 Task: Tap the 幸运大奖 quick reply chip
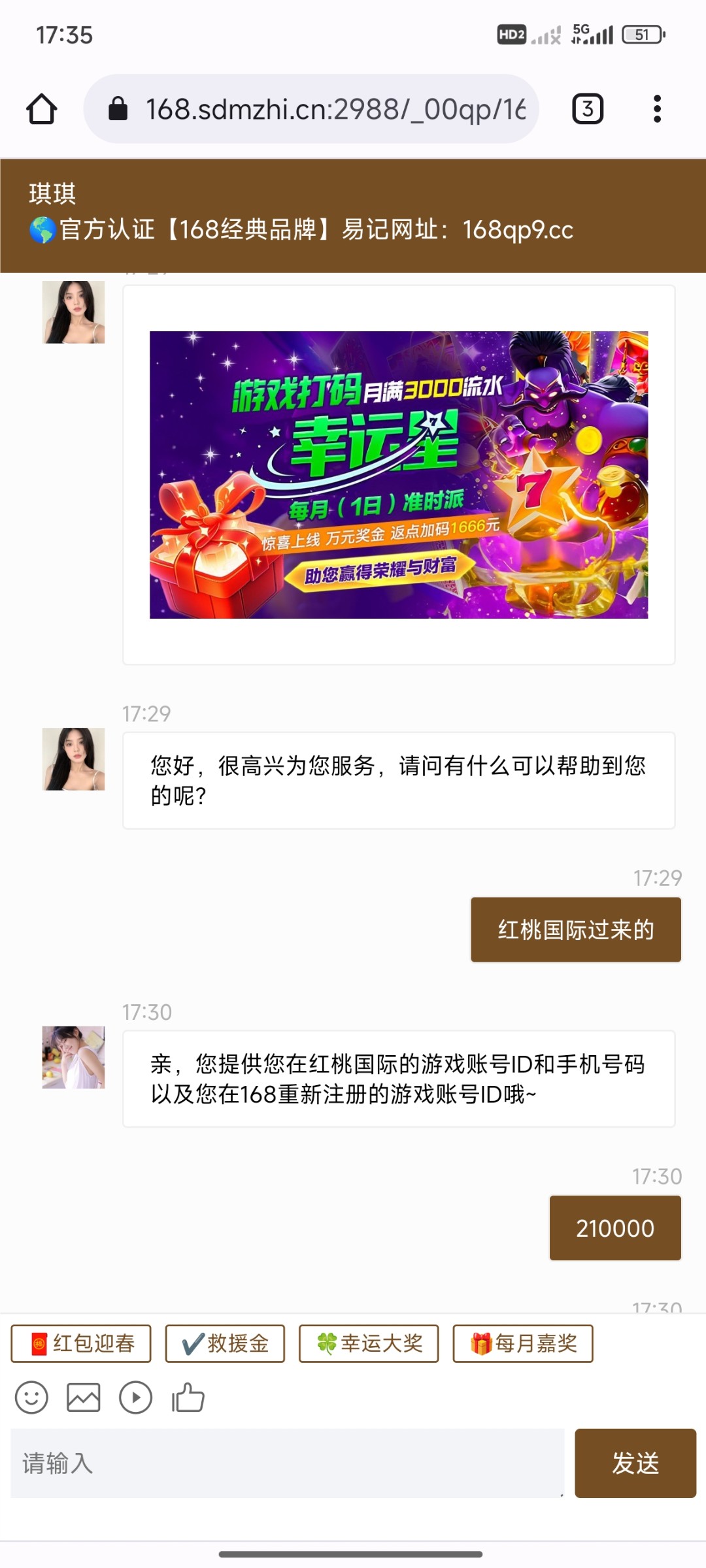(369, 1343)
